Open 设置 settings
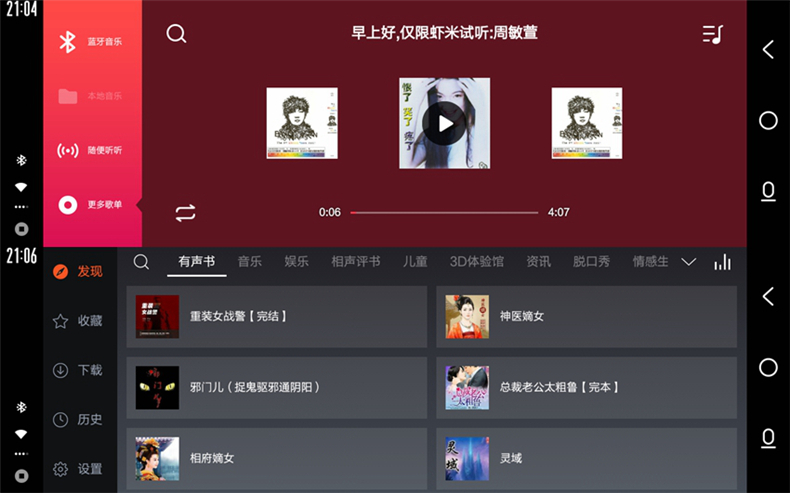 pos(78,468)
